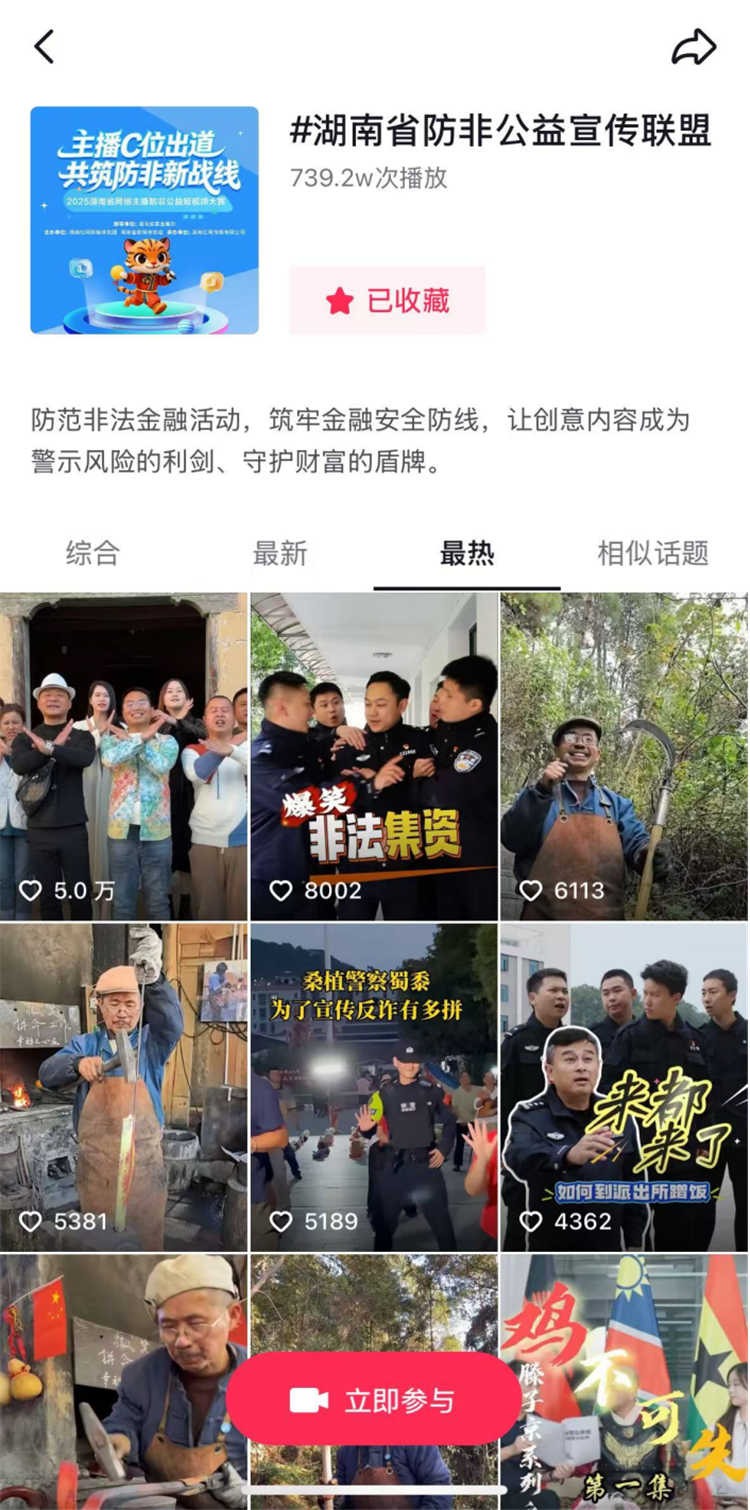This screenshot has width=750, height=1510.
Task: Switch to the 最新 tab
Action: tap(280, 553)
